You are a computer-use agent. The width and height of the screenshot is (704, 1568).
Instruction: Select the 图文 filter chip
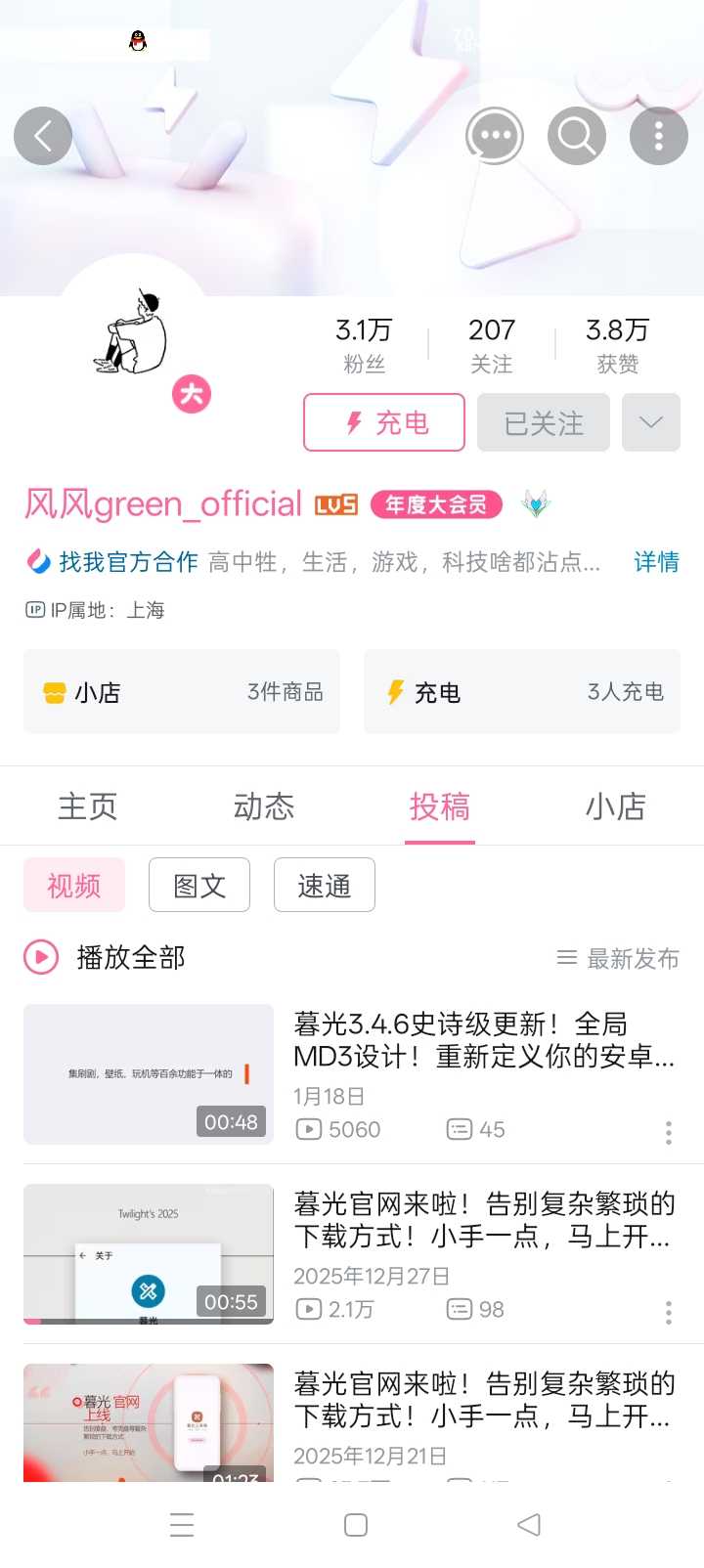coord(199,886)
